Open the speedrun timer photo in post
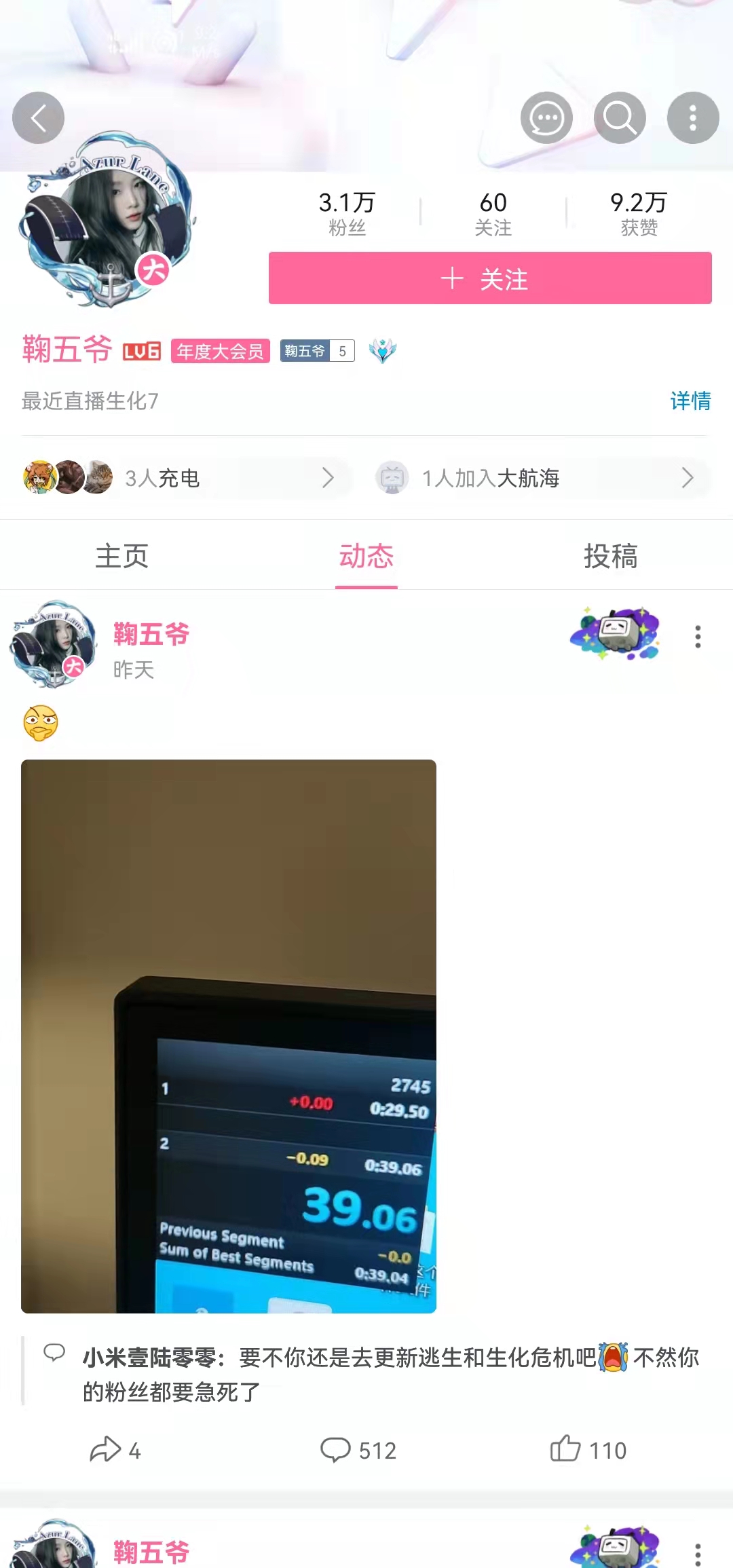The width and height of the screenshot is (733, 1568). tap(229, 1036)
